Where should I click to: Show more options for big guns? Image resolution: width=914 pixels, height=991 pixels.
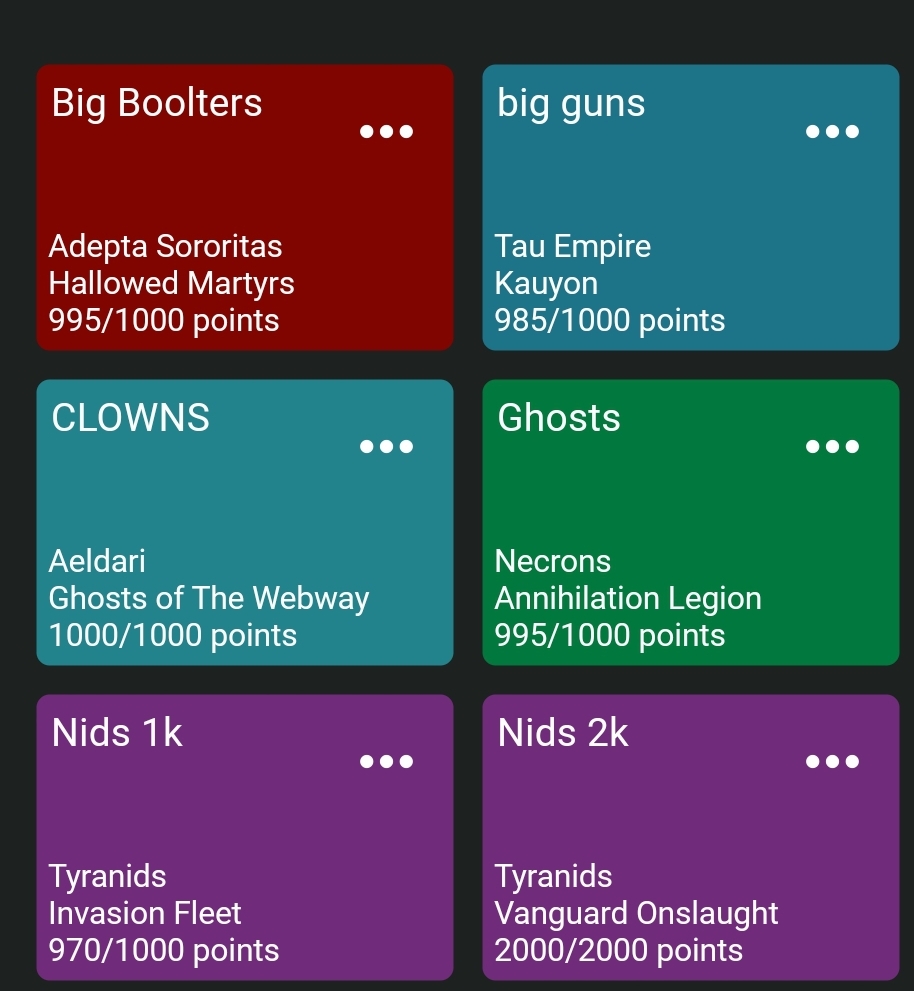click(832, 132)
